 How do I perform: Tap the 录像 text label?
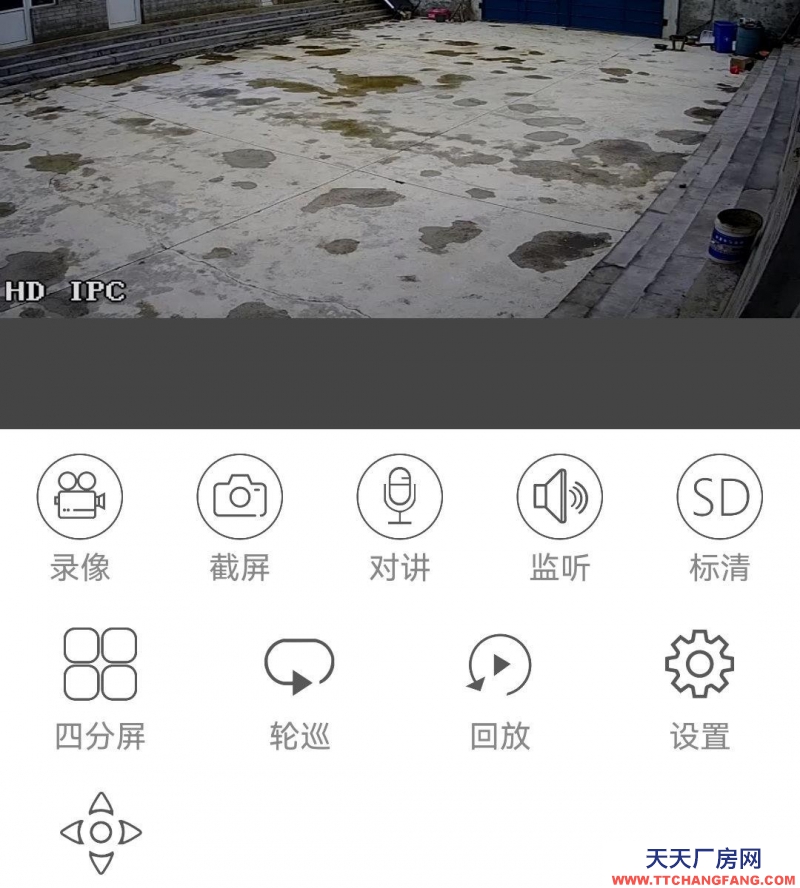80,565
